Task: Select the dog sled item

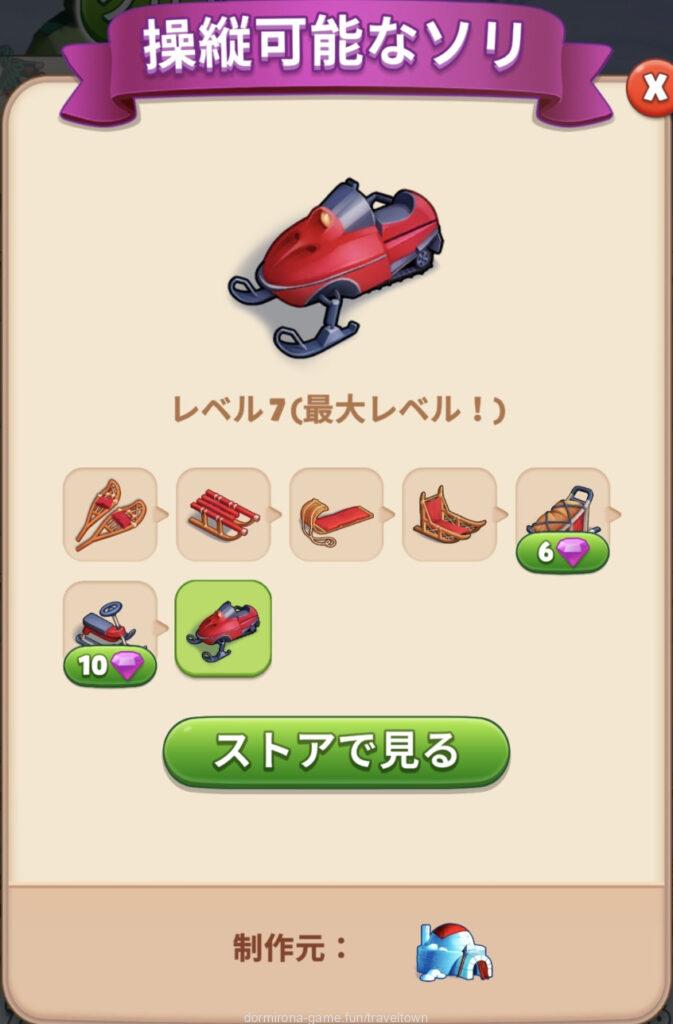Action: click(x=449, y=514)
